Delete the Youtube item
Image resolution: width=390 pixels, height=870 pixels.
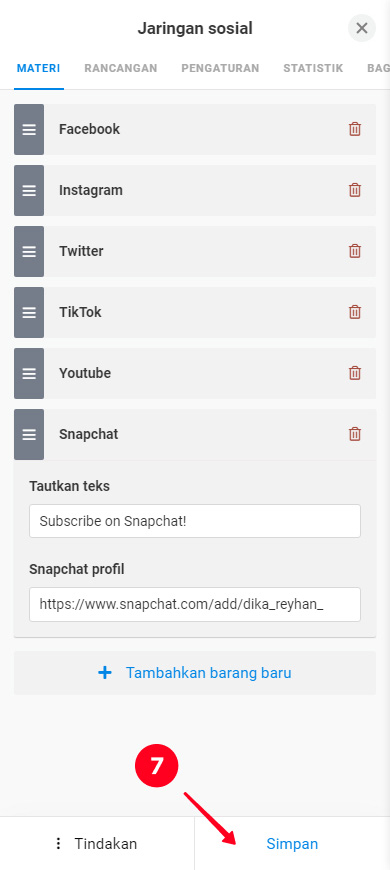(354, 373)
